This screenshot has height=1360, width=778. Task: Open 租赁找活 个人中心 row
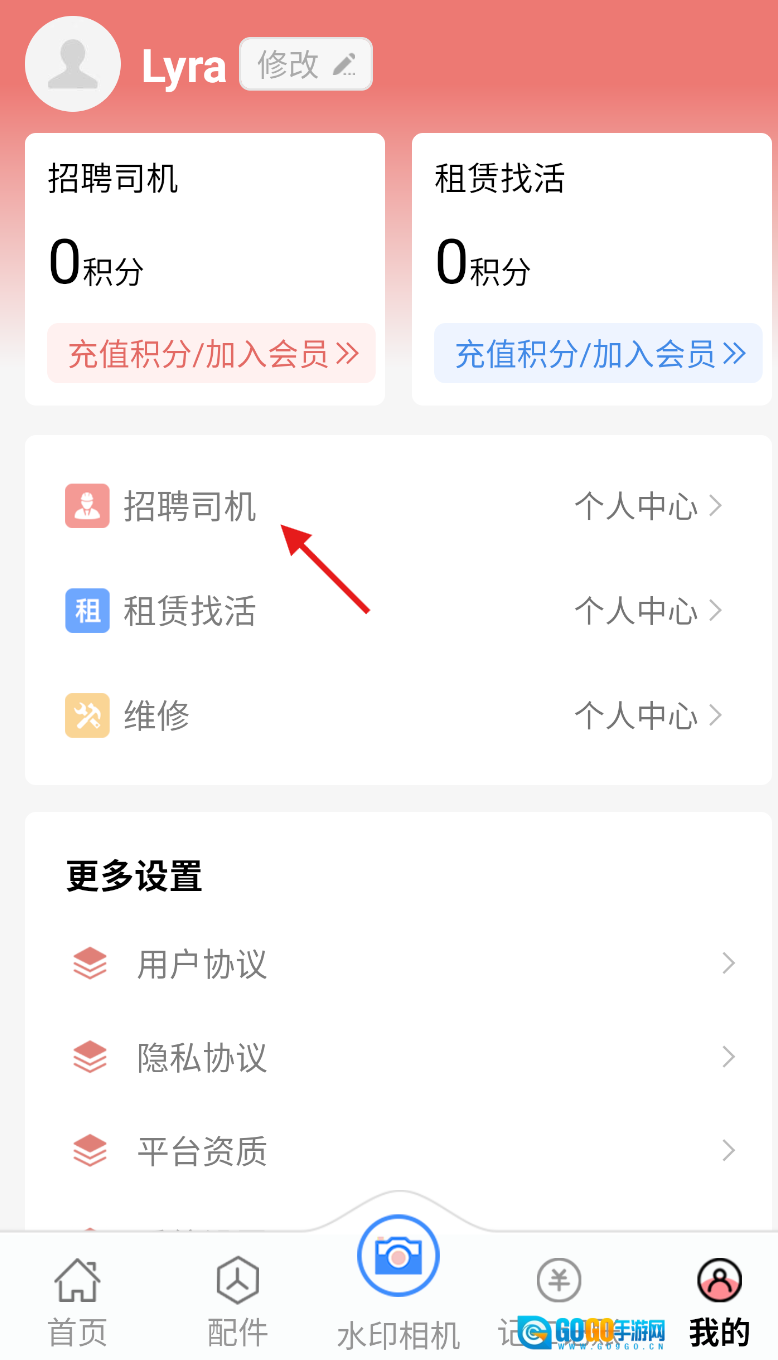397,610
